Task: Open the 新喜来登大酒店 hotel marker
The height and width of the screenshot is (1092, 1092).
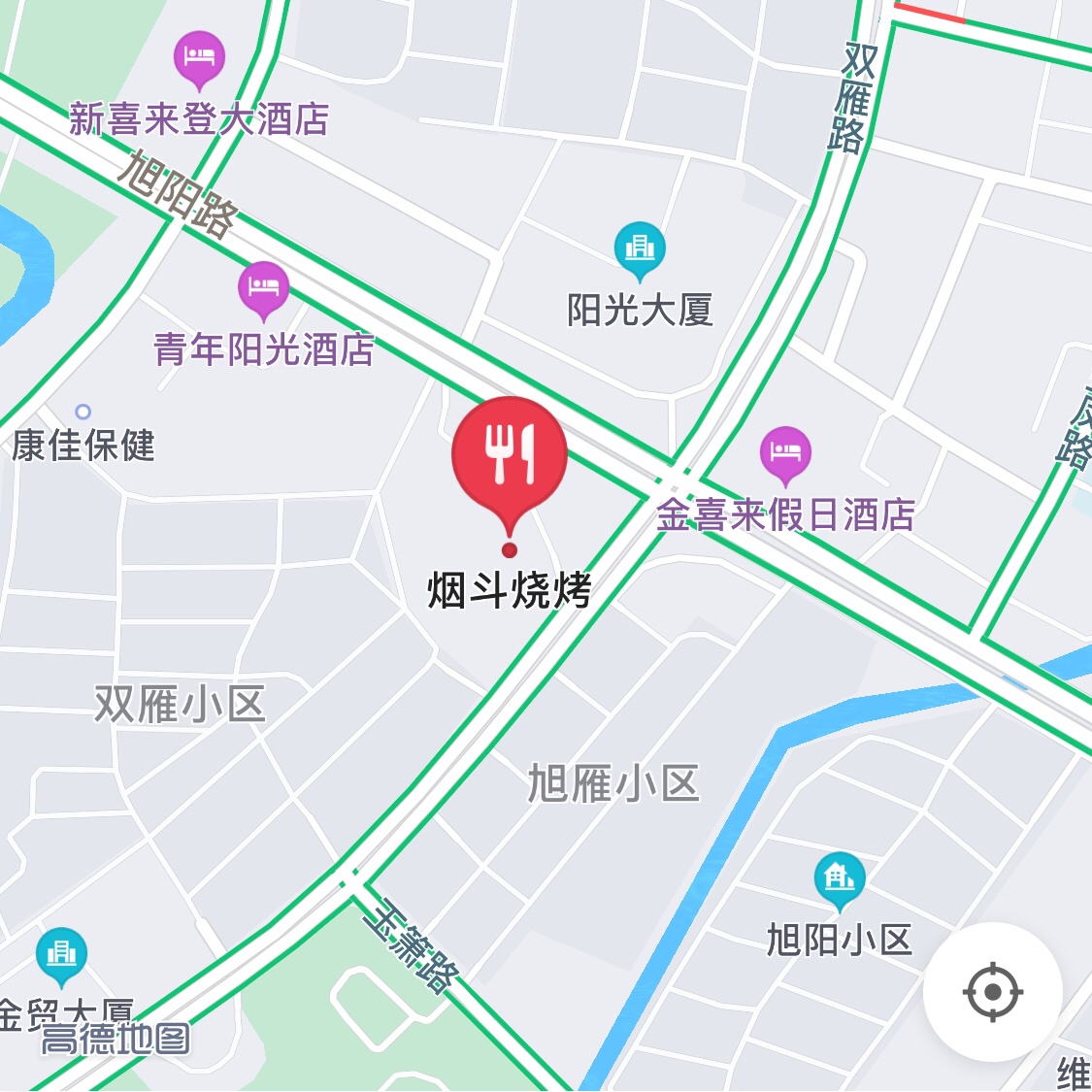Action: [199, 56]
